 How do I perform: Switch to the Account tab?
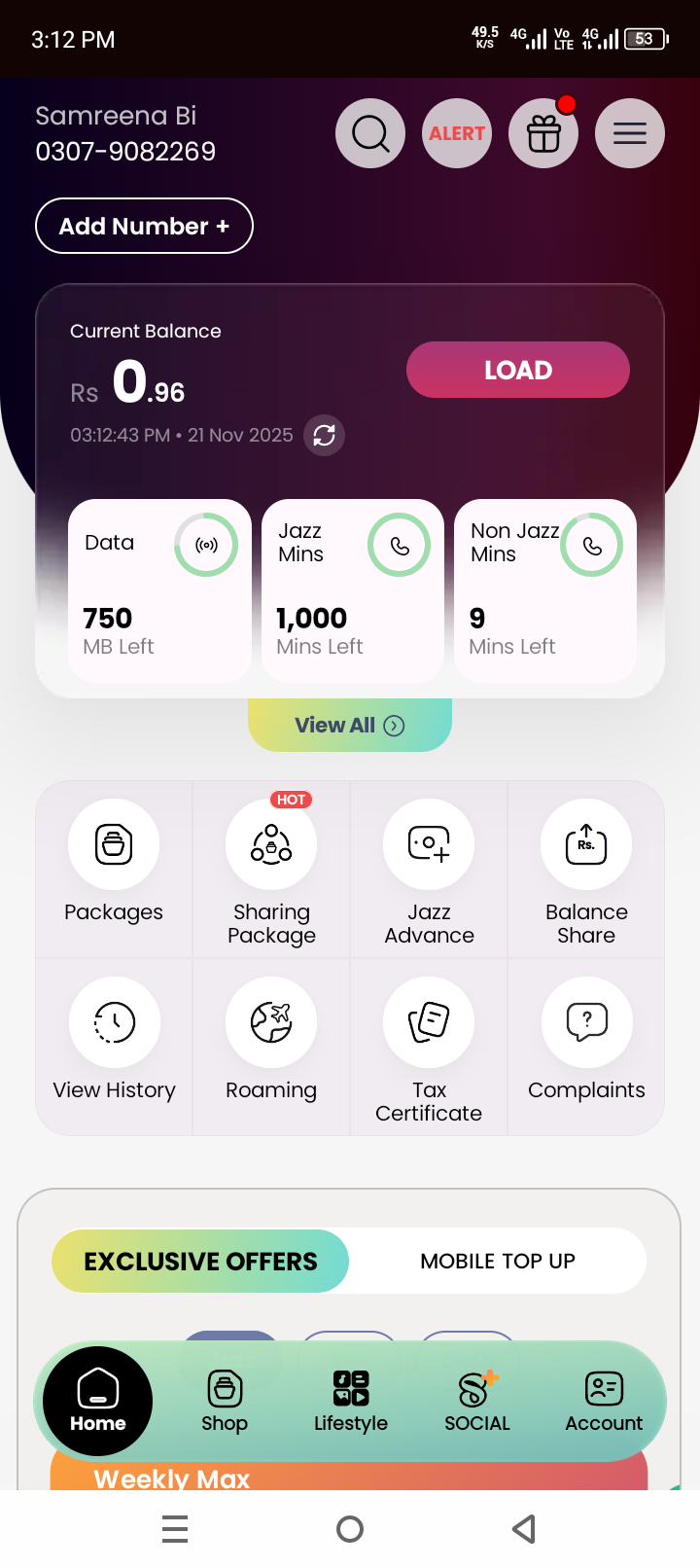point(604,1402)
